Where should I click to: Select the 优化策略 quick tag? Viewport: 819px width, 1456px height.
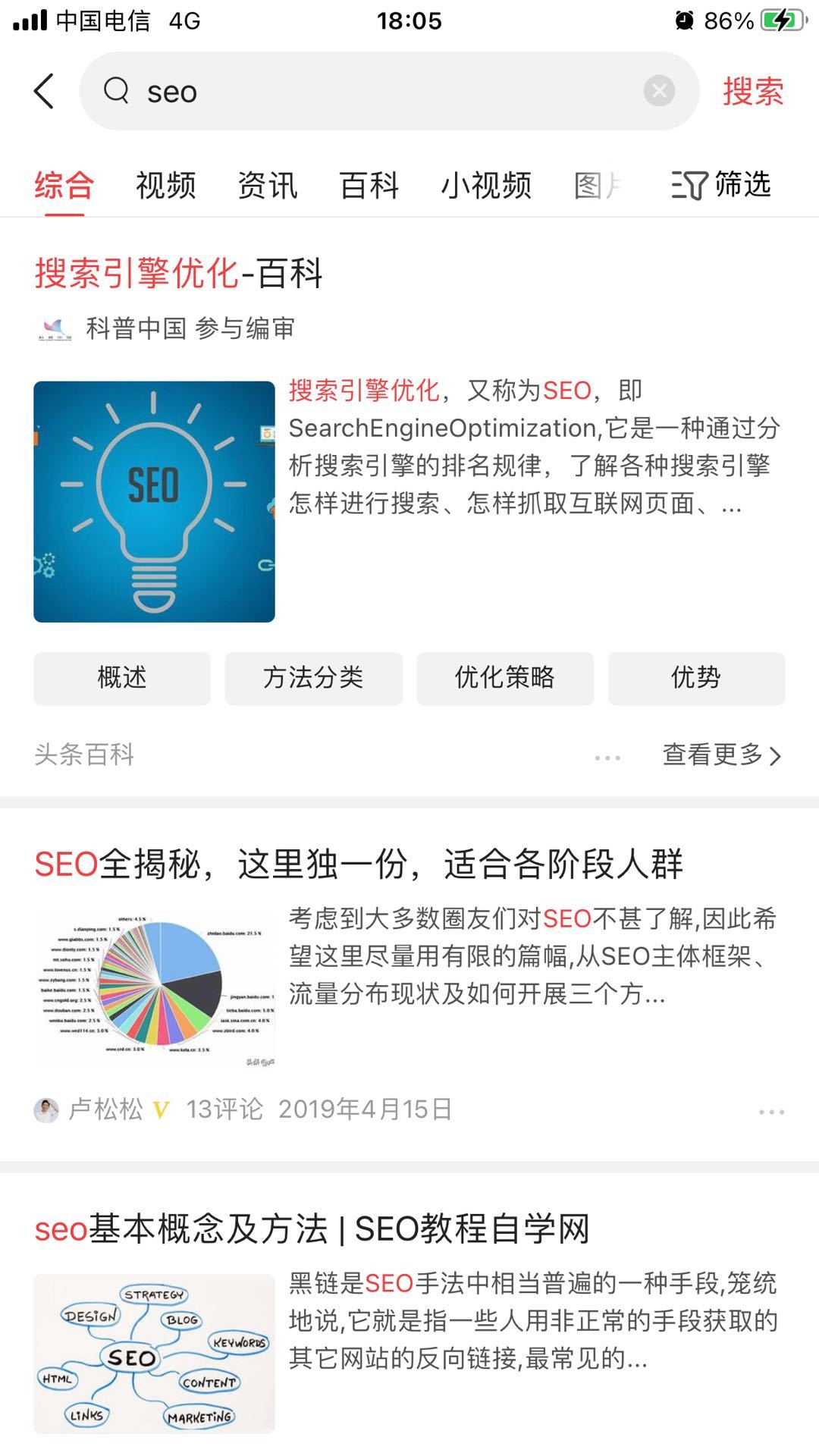pyautogui.click(x=506, y=679)
